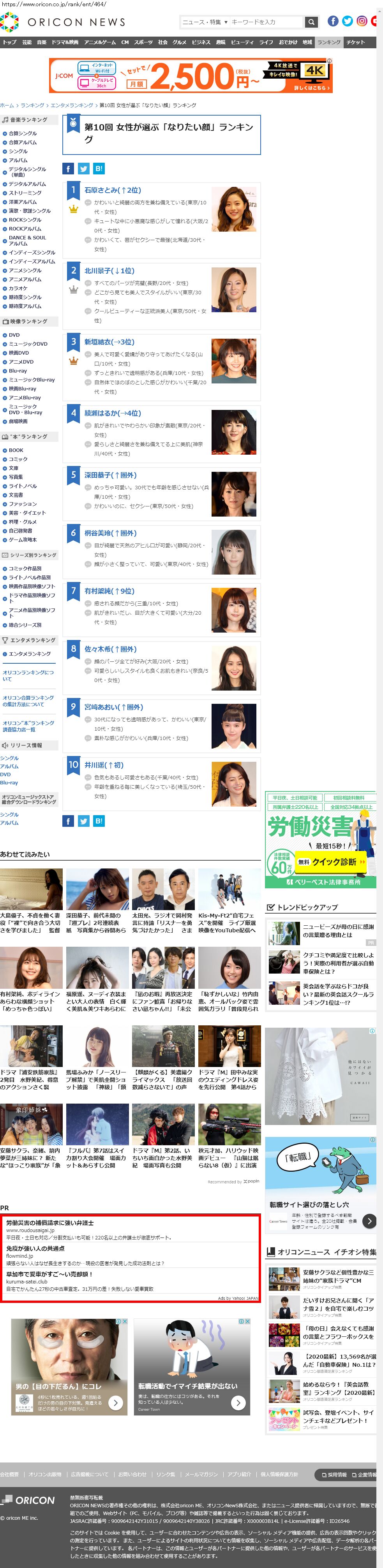Image resolution: width=383 pixels, height=1568 pixels.
Task: Read the 大島優子 related article
Action: [x=31, y=922]
